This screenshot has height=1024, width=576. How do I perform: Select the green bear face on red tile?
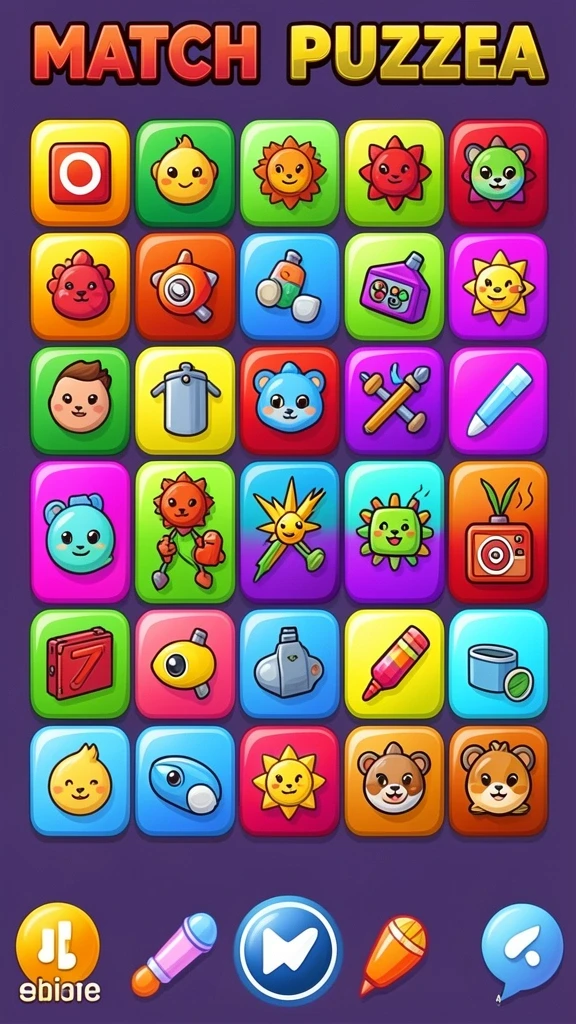coord(498,173)
